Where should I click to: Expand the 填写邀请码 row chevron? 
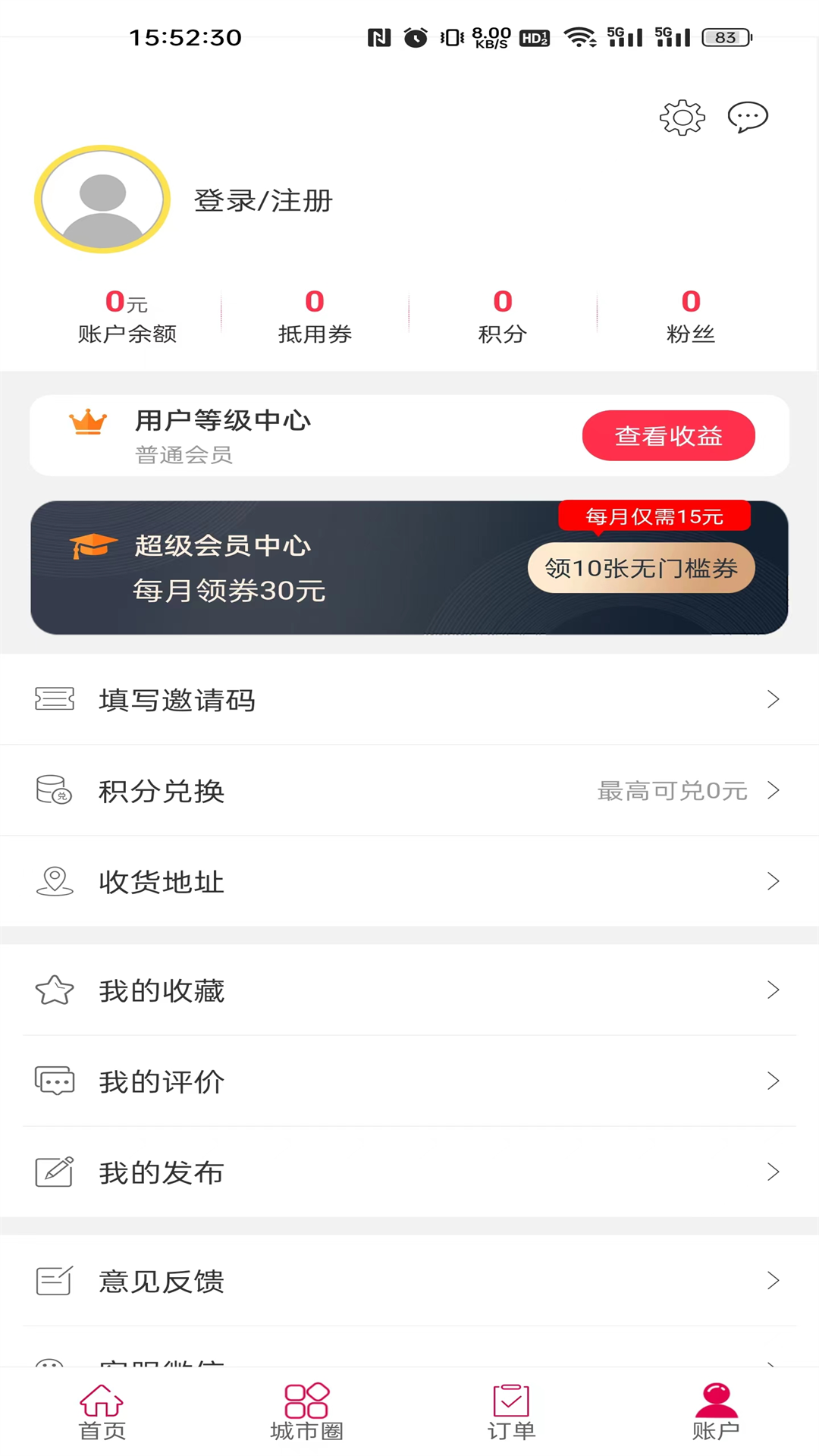click(x=772, y=699)
